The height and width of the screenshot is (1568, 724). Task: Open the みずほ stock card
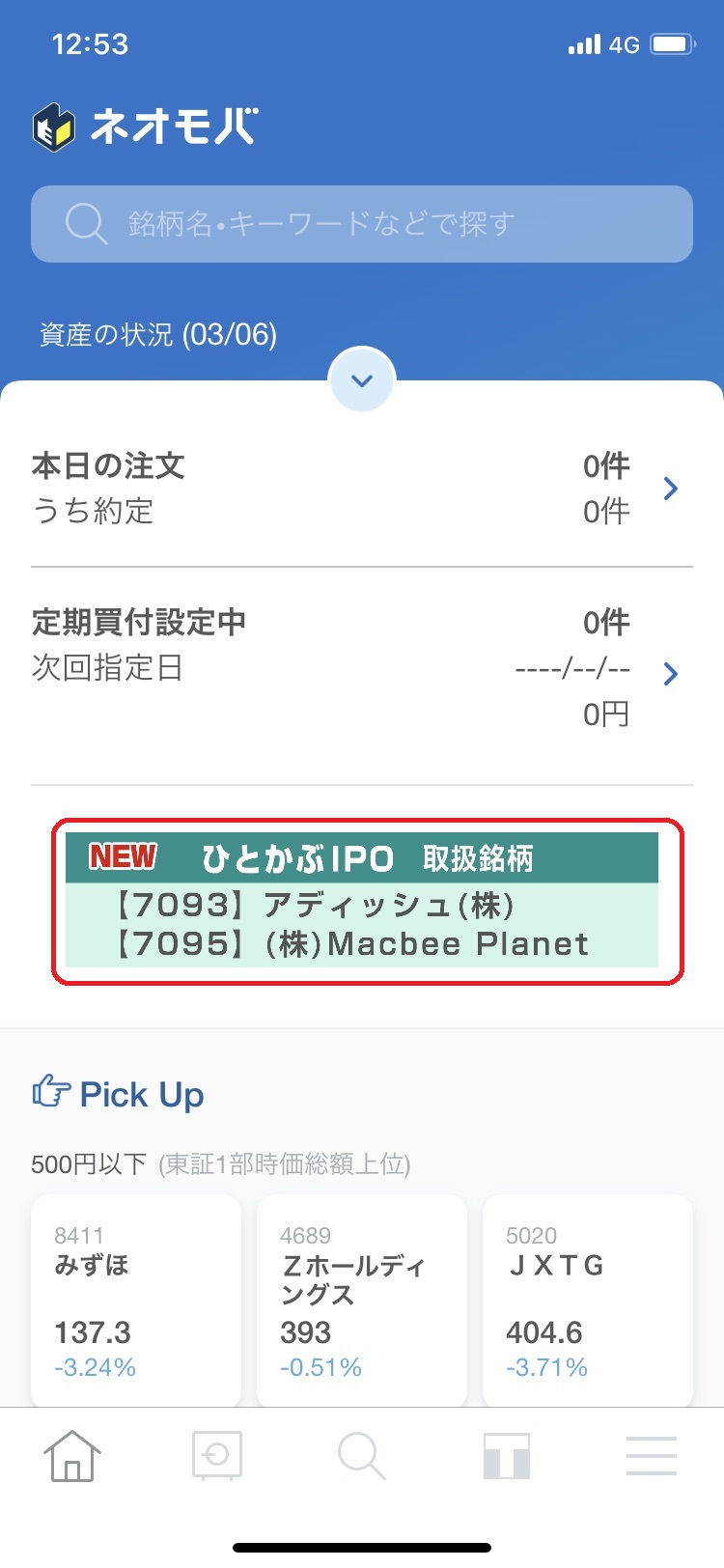(x=136, y=1299)
